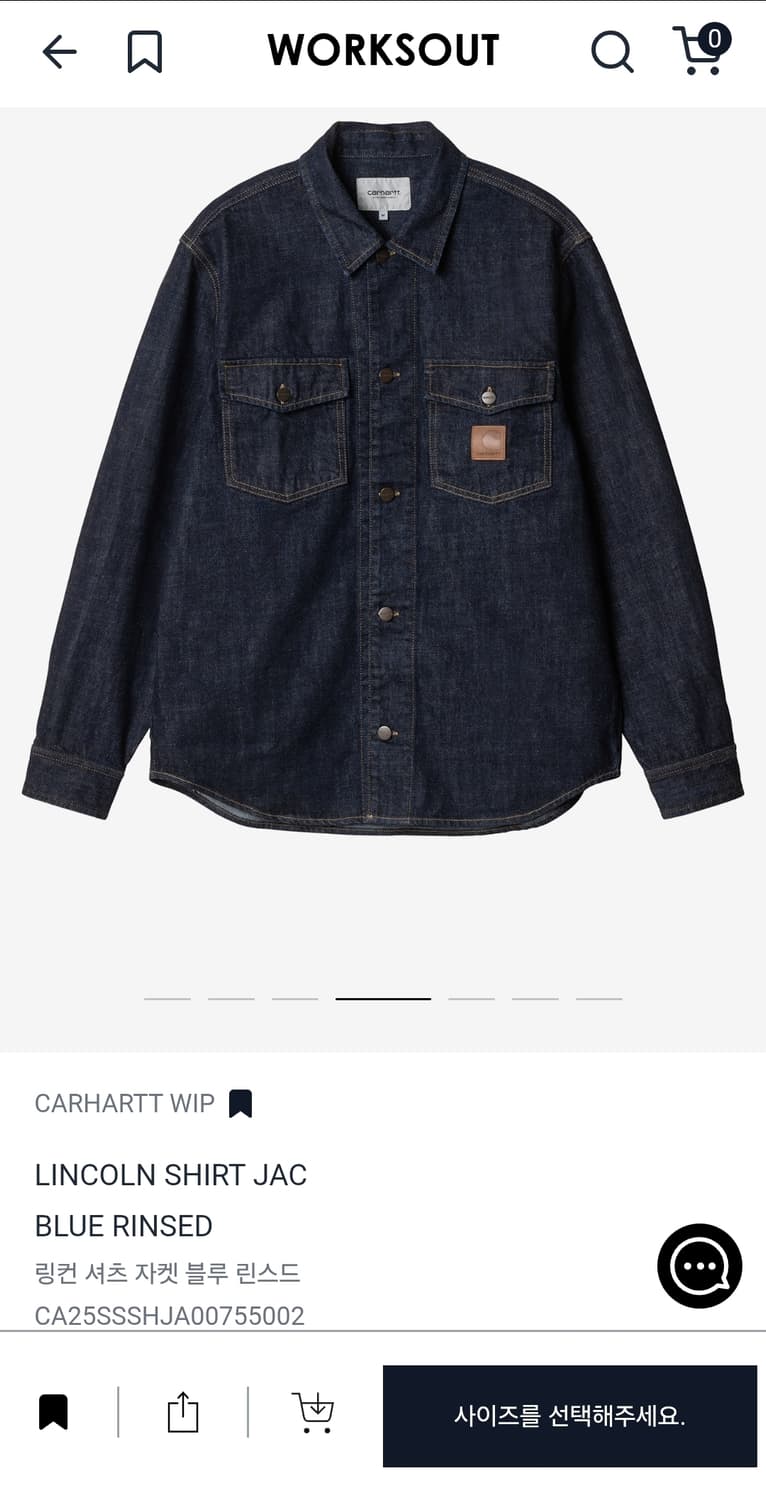Share this Lincoln Shirt Jac
The height and width of the screenshot is (1500, 766).
[183, 1413]
